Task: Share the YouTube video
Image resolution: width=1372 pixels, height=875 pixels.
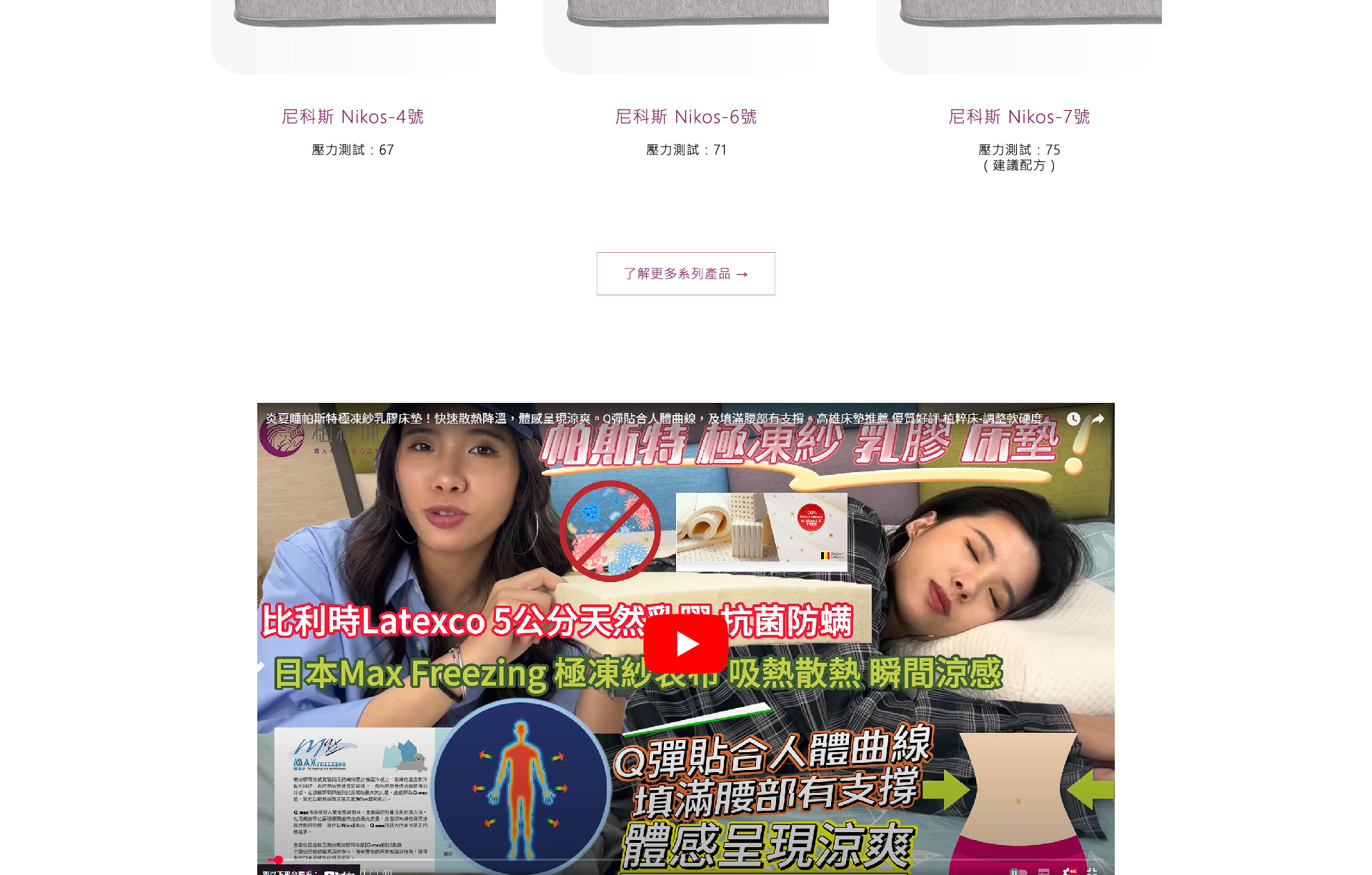Action: [1098, 419]
